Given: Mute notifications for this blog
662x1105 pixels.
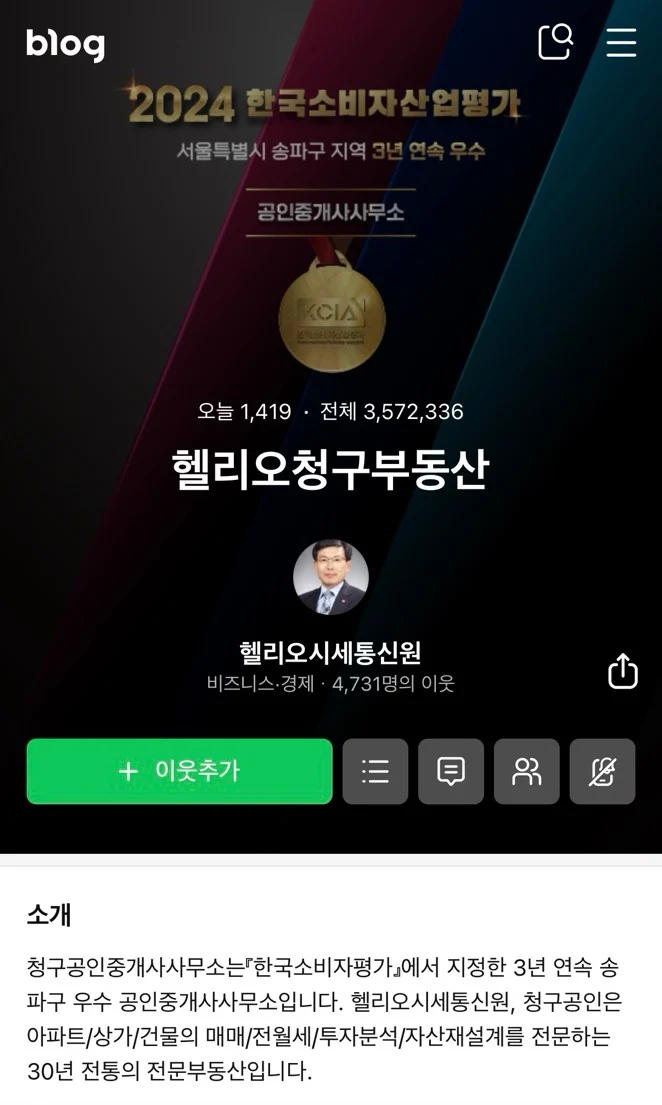Looking at the screenshot, I should [x=602, y=771].
